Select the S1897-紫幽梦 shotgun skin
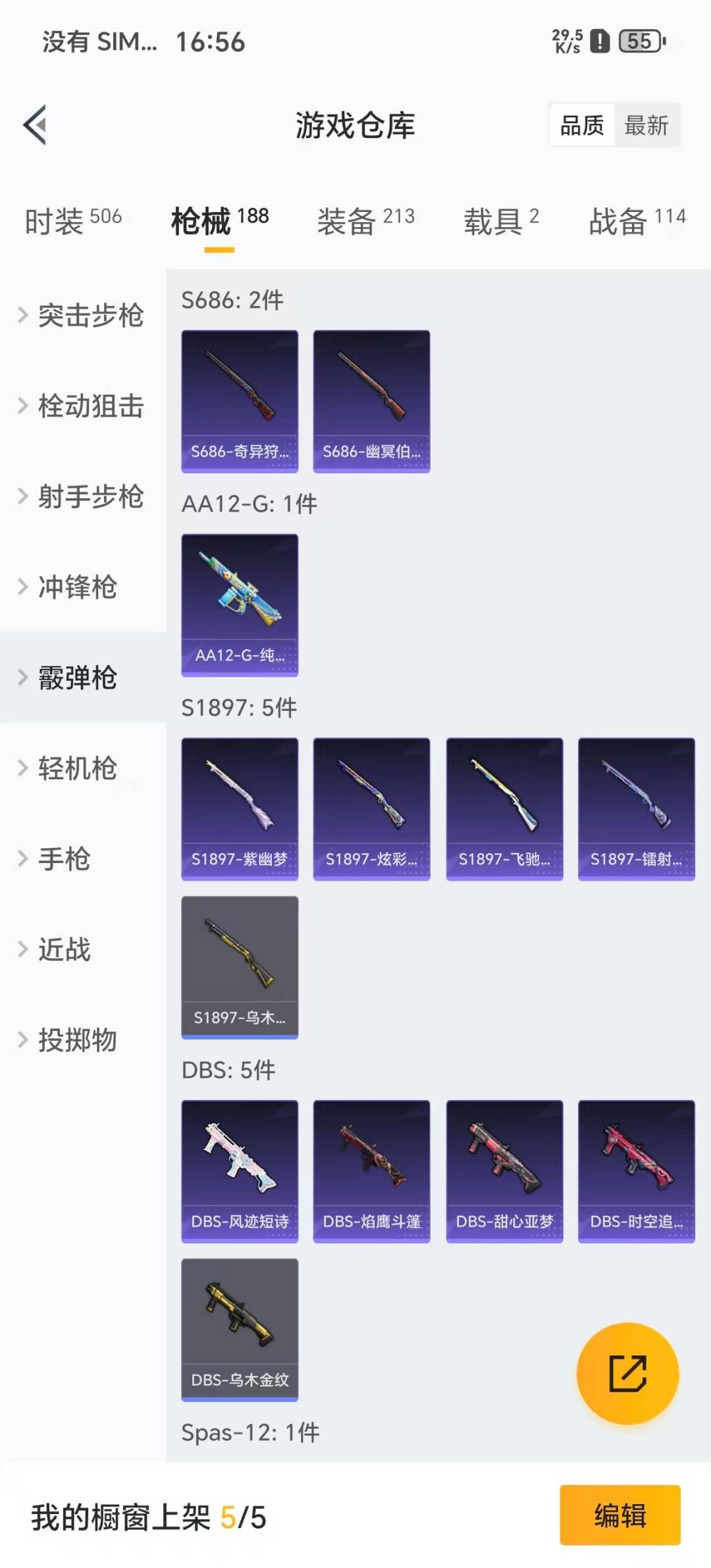 (x=240, y=809)
